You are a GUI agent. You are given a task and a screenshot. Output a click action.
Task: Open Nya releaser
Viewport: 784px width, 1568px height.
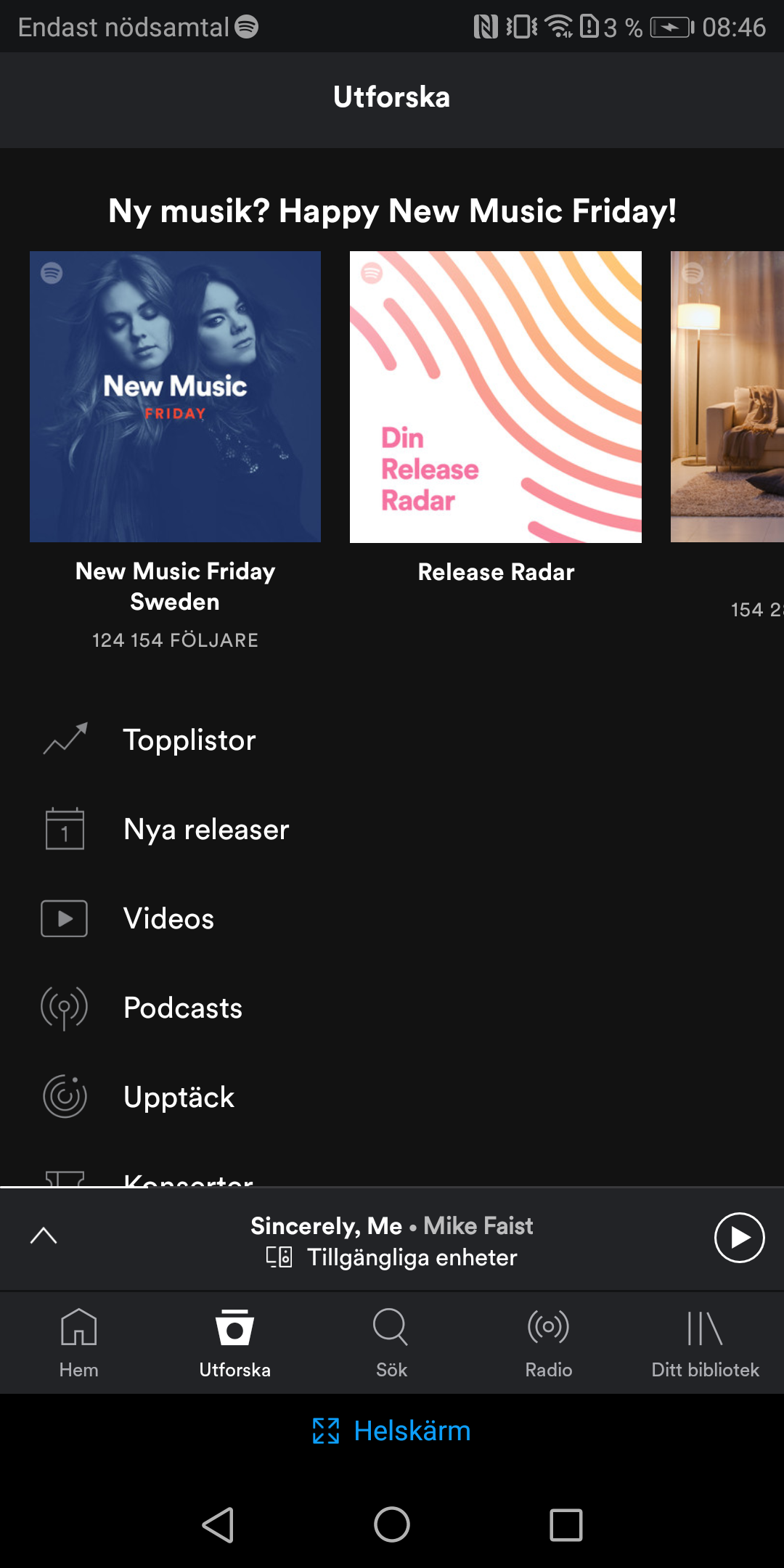pos(206,830)
